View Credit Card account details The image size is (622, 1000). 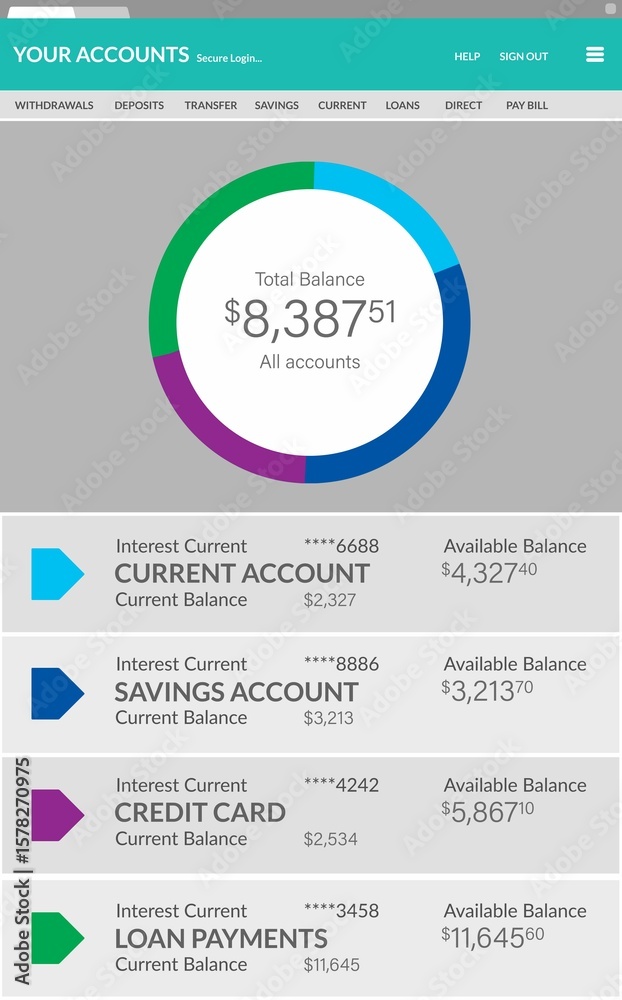311,814
